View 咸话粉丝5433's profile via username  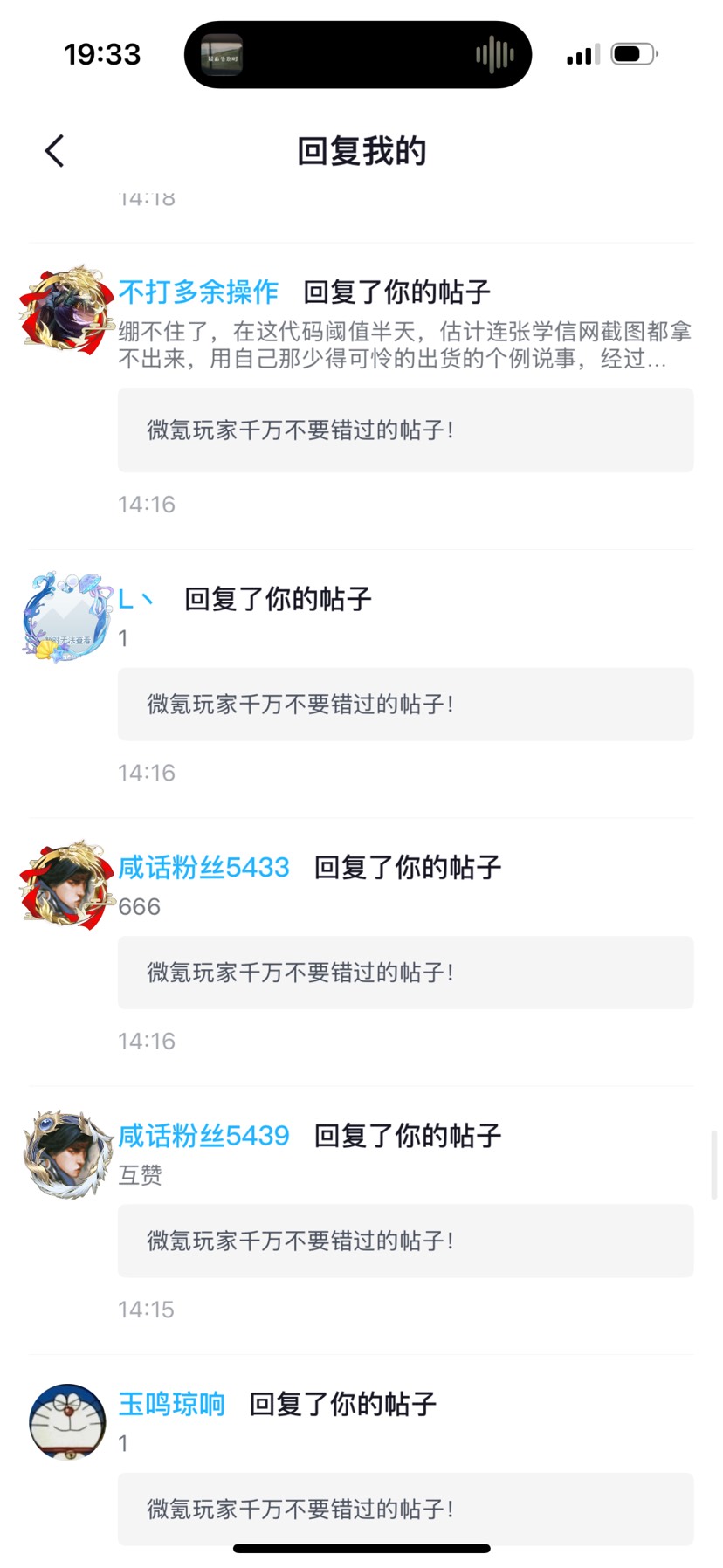point(203,867)
